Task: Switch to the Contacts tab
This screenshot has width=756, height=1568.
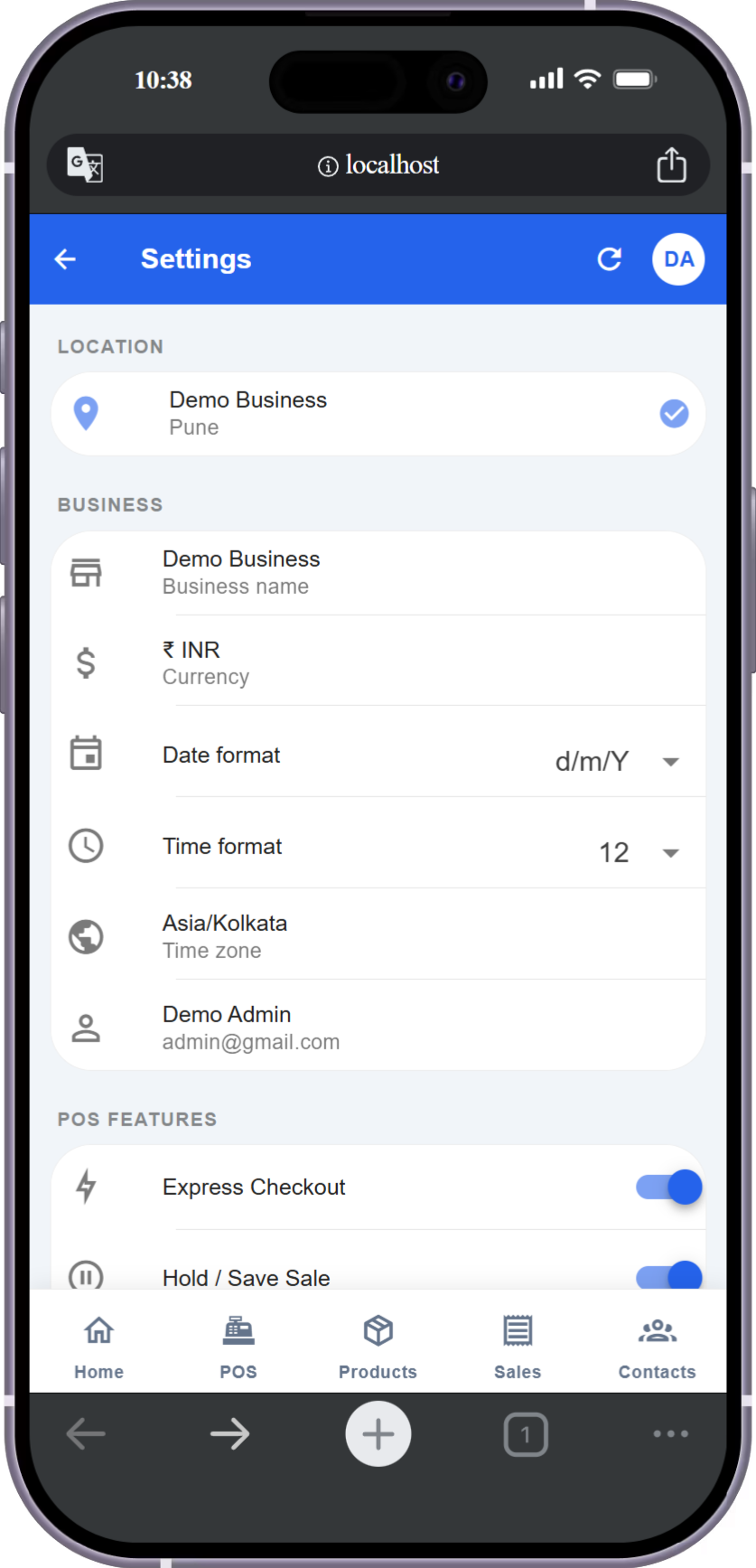Action: point(657,1347)
